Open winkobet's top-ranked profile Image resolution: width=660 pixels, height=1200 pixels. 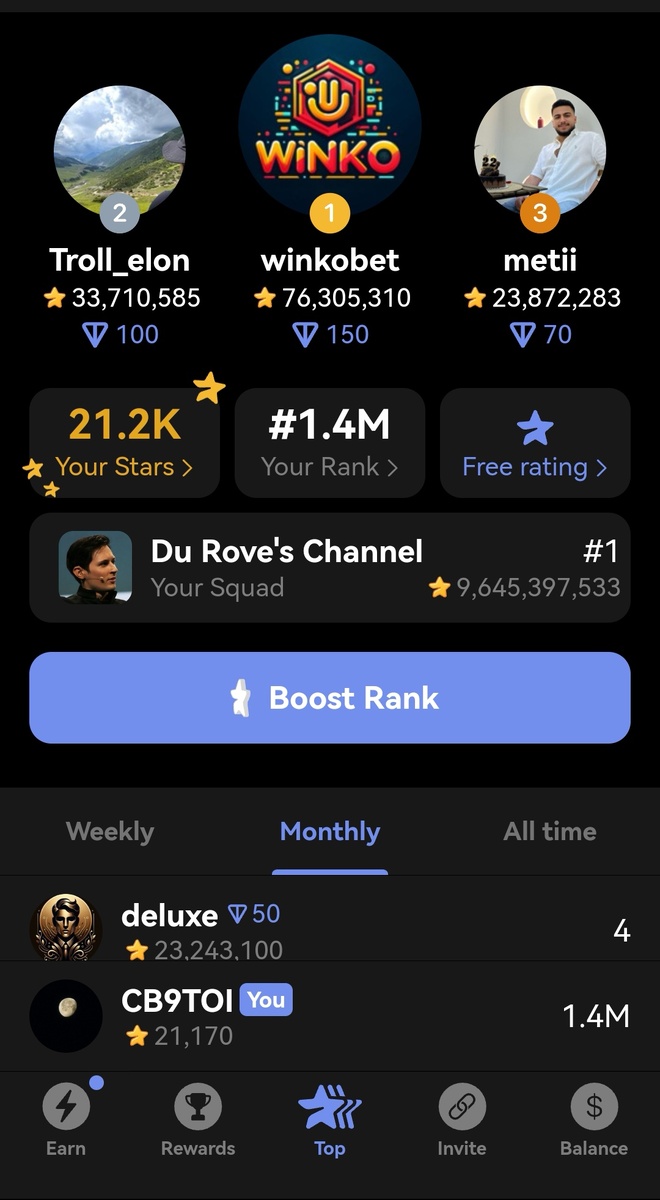click(x=329, y=125)
